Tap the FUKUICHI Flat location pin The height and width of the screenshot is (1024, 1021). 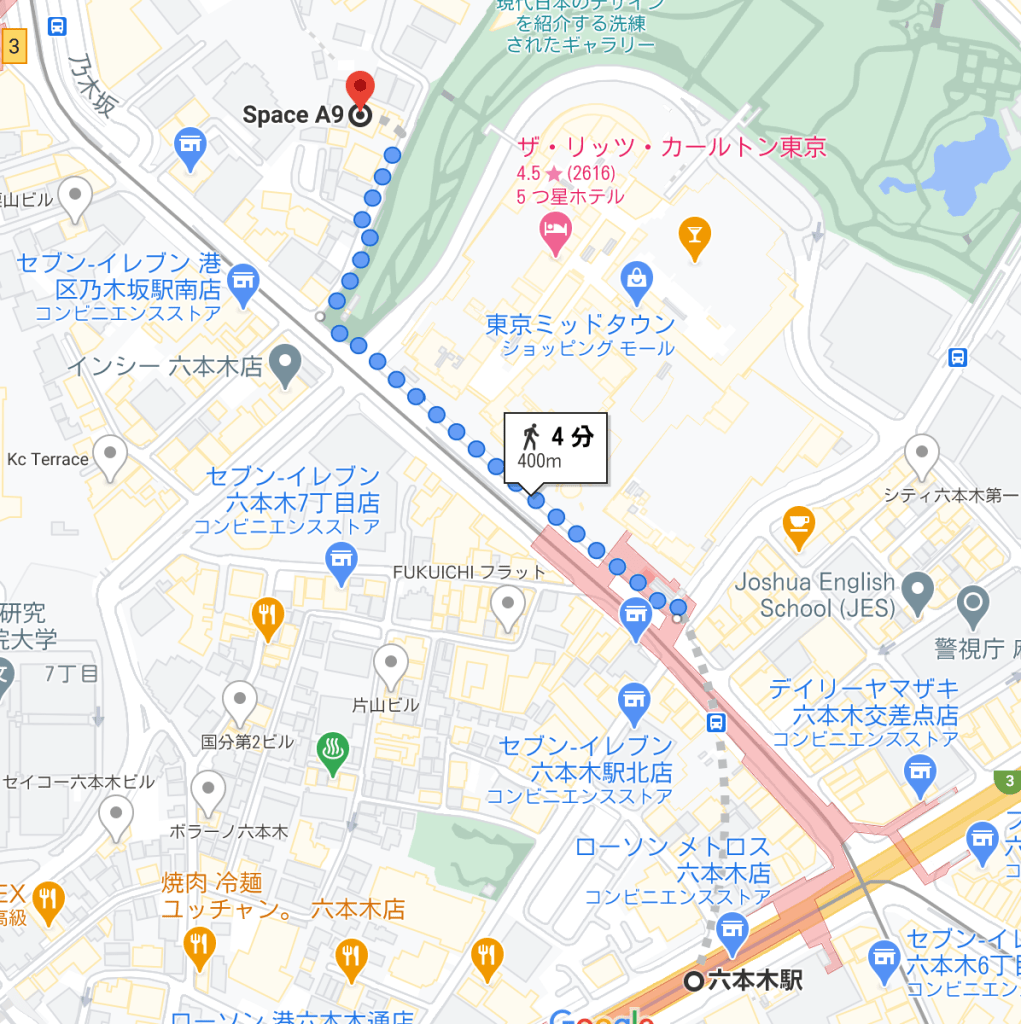point(509,605)
